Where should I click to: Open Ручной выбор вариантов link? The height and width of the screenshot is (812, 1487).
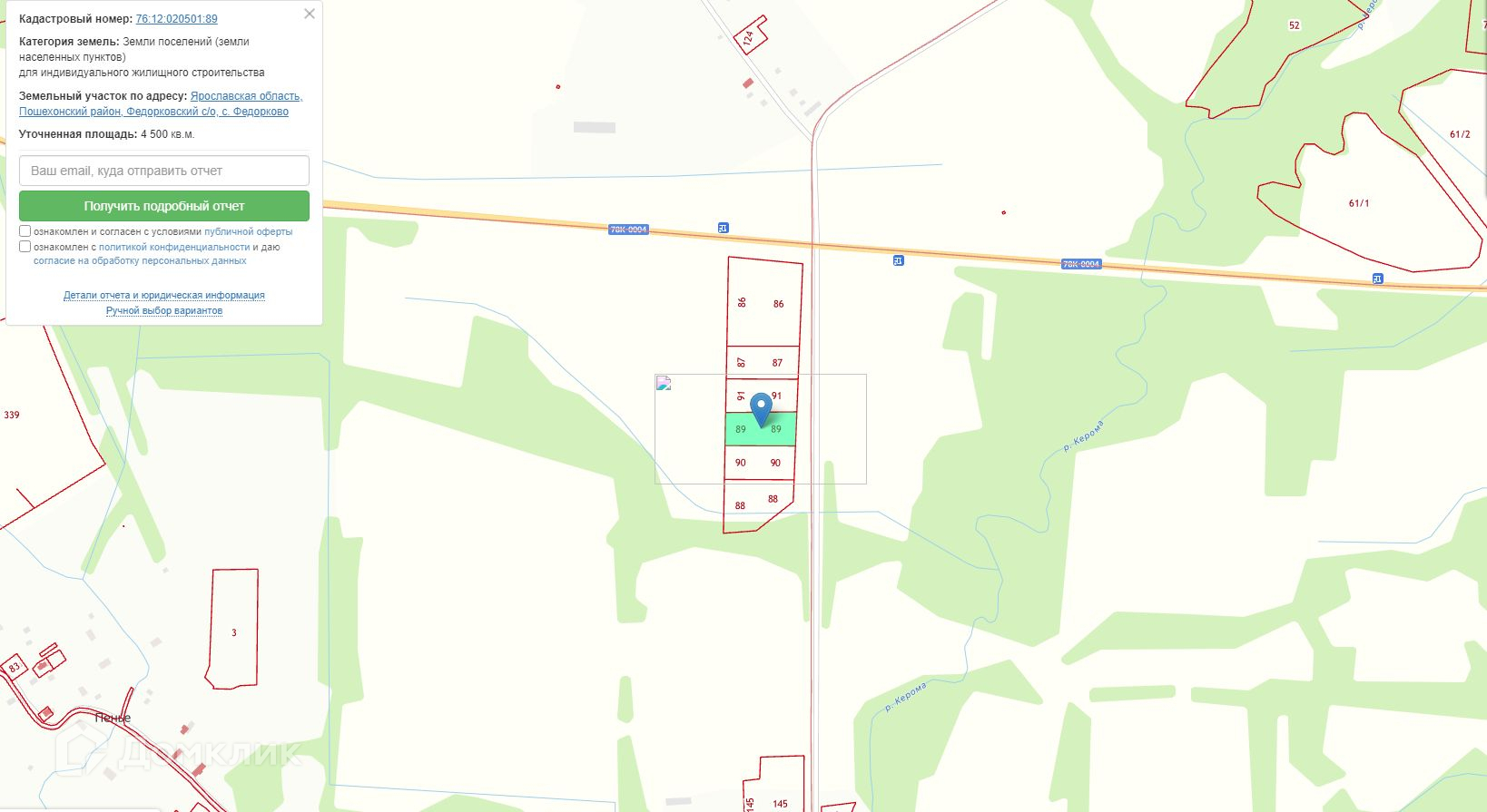click(164, 311)
